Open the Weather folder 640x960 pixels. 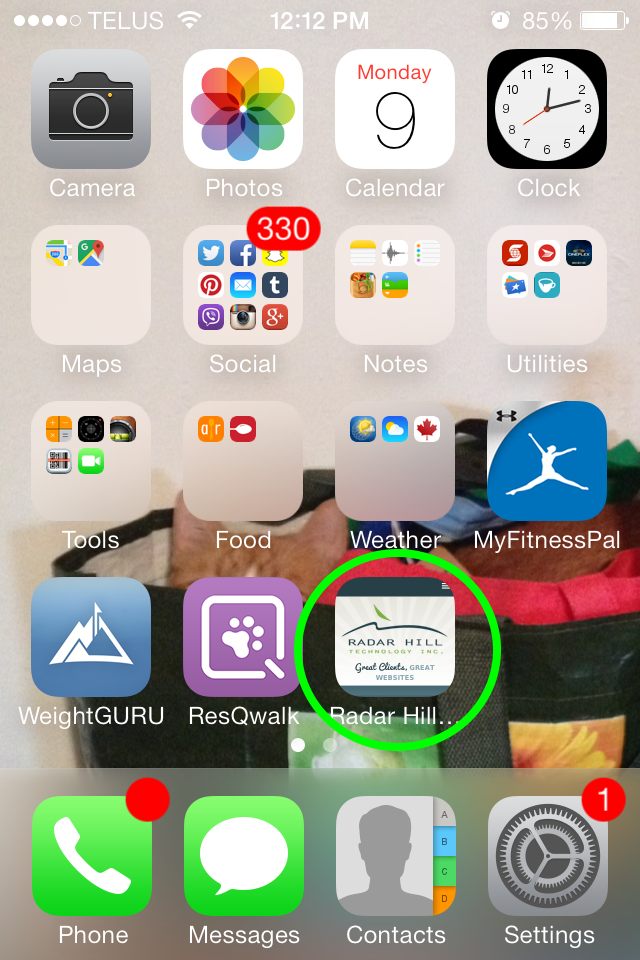395,461
